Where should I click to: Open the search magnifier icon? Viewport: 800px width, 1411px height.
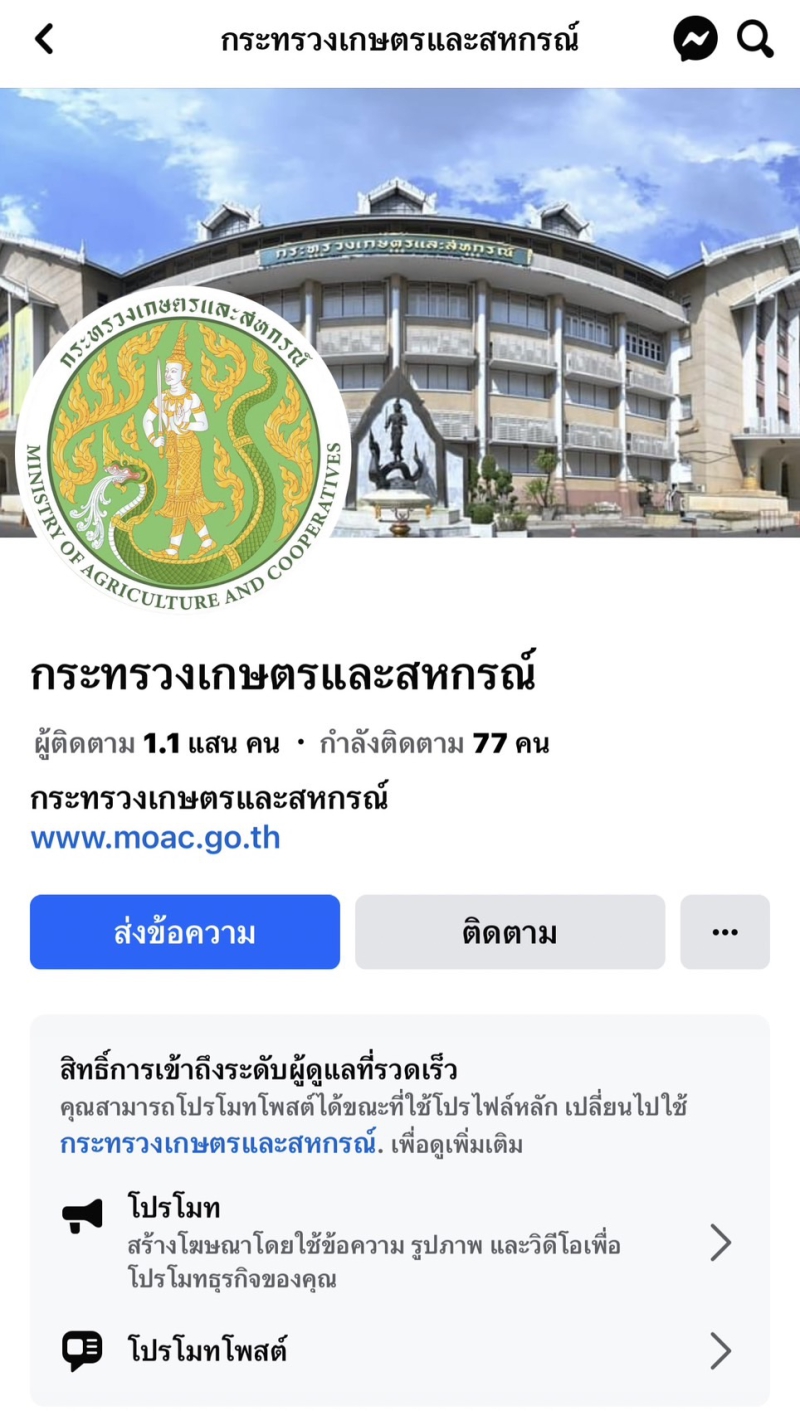point(755,40)
